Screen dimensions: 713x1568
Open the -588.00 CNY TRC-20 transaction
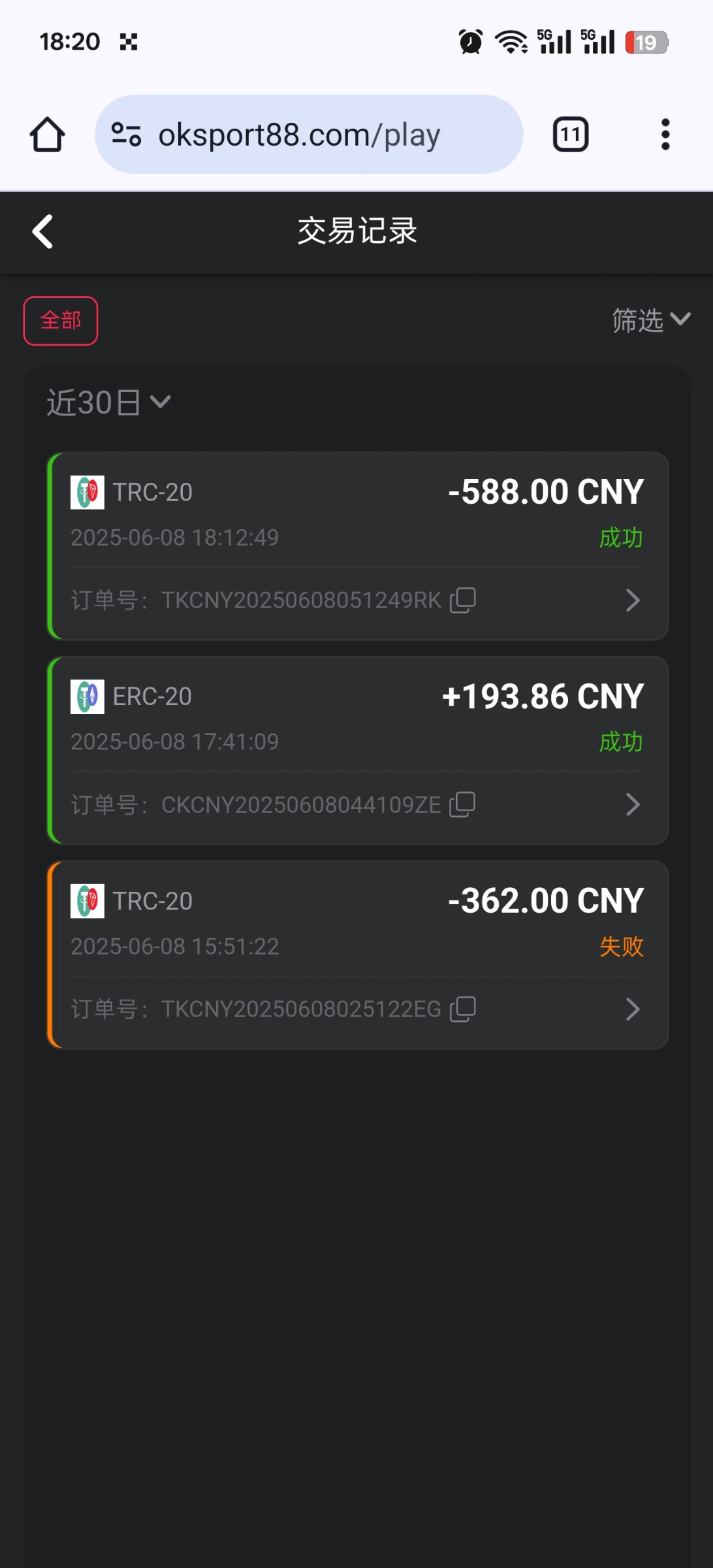(357, 546)
